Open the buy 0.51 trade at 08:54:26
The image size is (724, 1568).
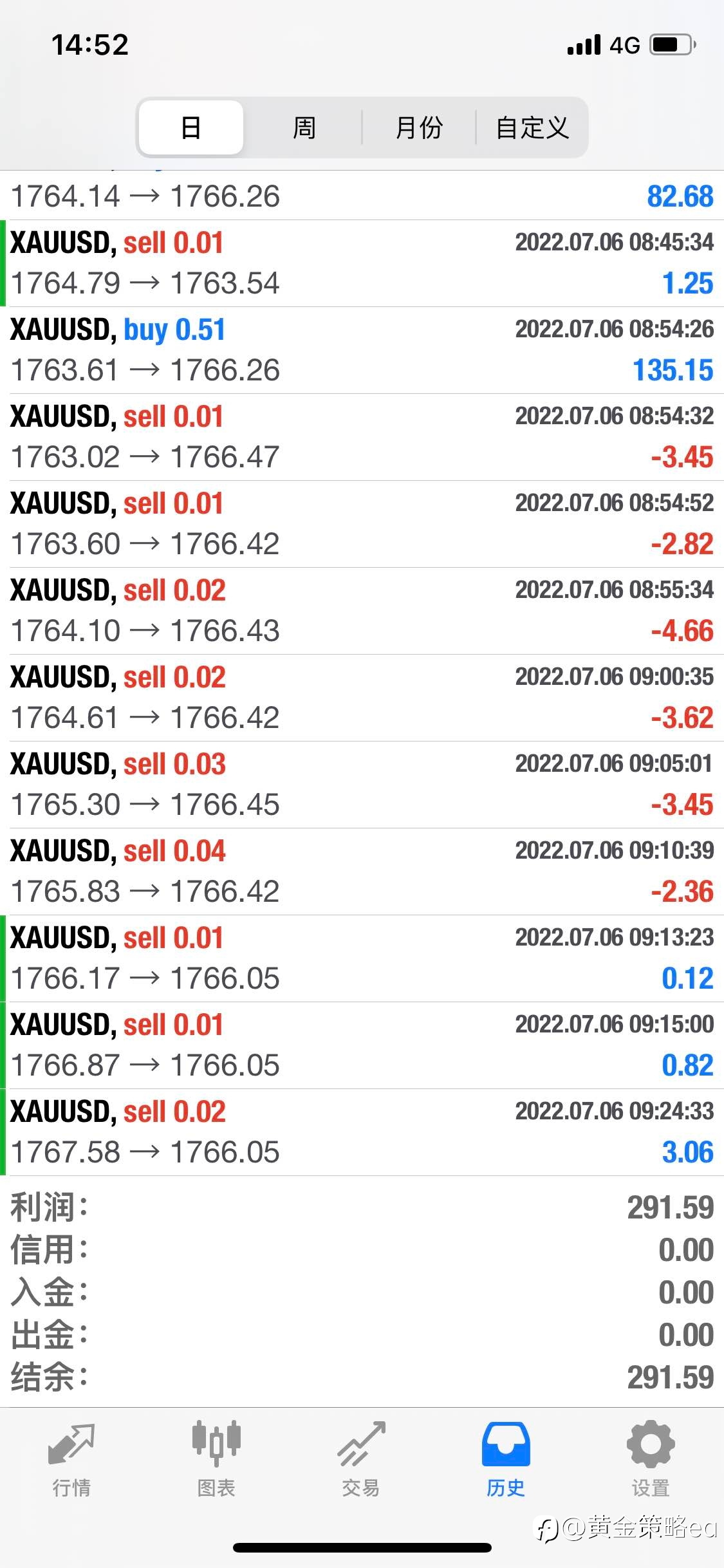[362, 350]
